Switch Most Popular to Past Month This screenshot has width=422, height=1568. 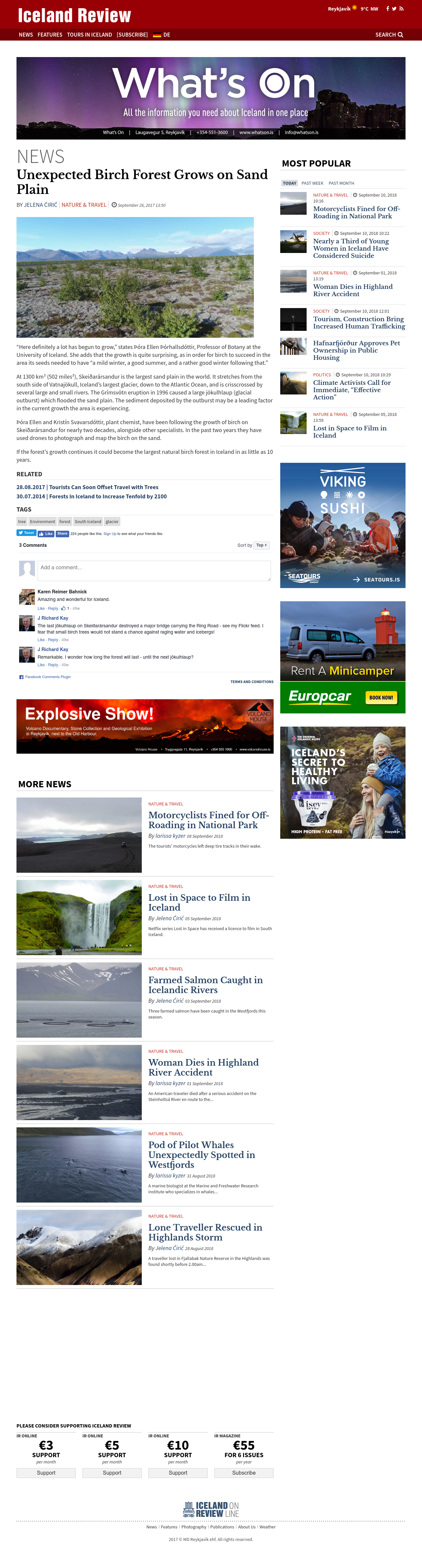tap(341, 183)
